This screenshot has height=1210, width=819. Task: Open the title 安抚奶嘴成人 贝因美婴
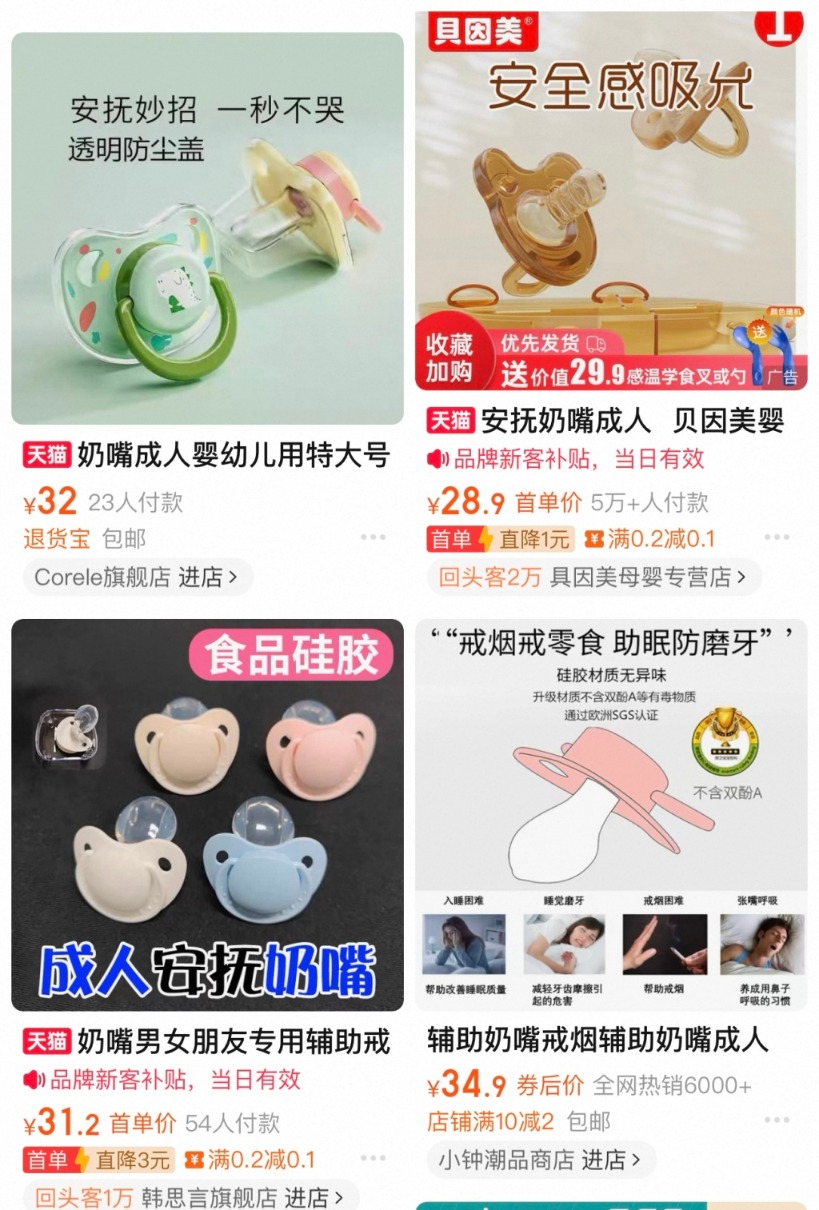[x=632, y=420]
